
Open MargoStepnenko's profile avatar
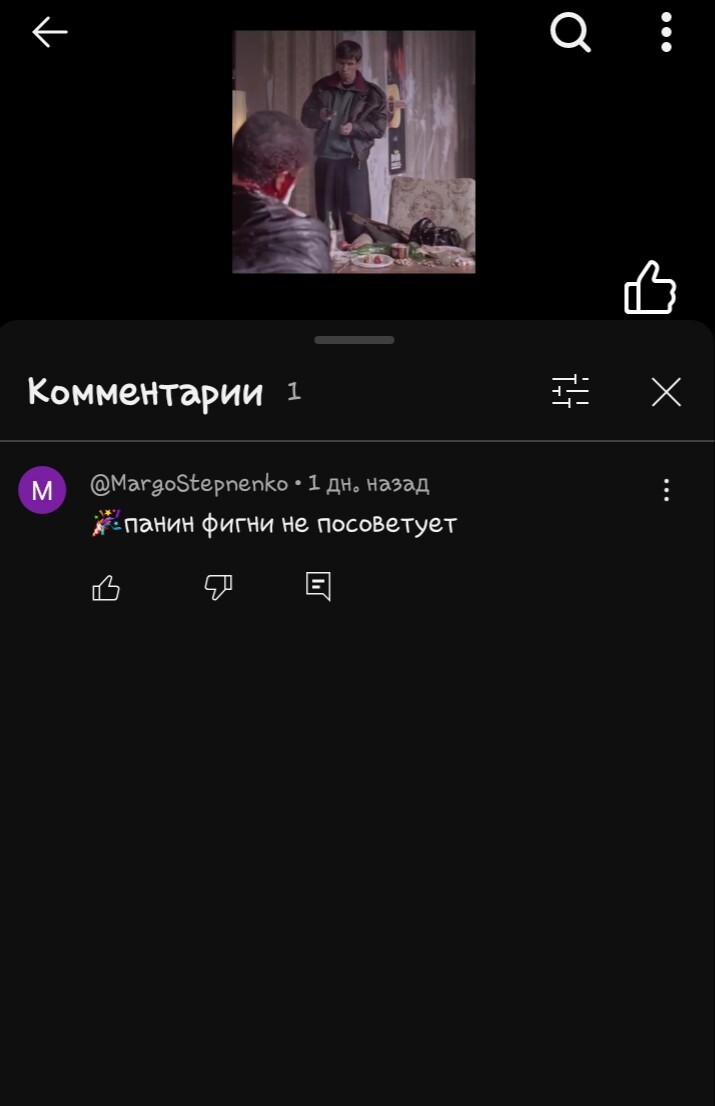click(42, 490)
